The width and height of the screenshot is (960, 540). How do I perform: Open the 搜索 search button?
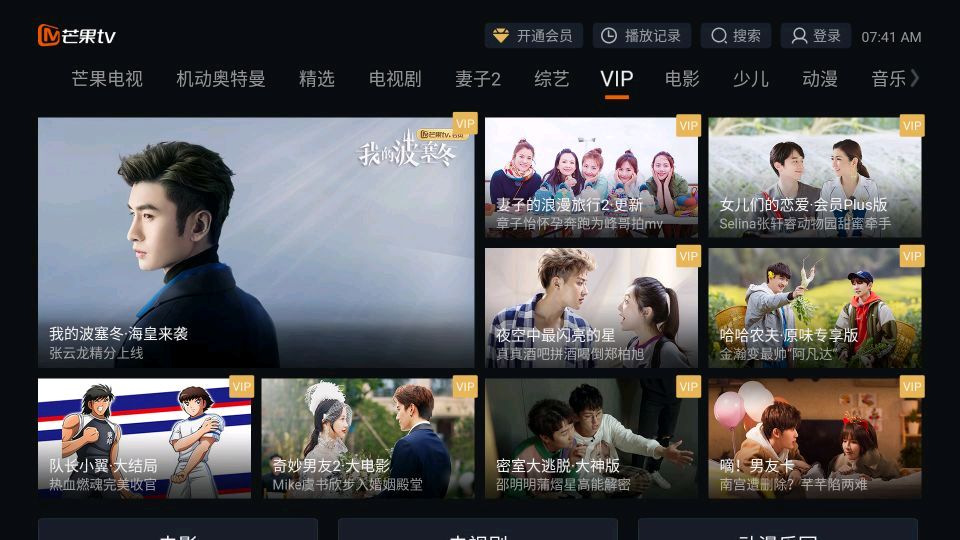coord(735,36)
